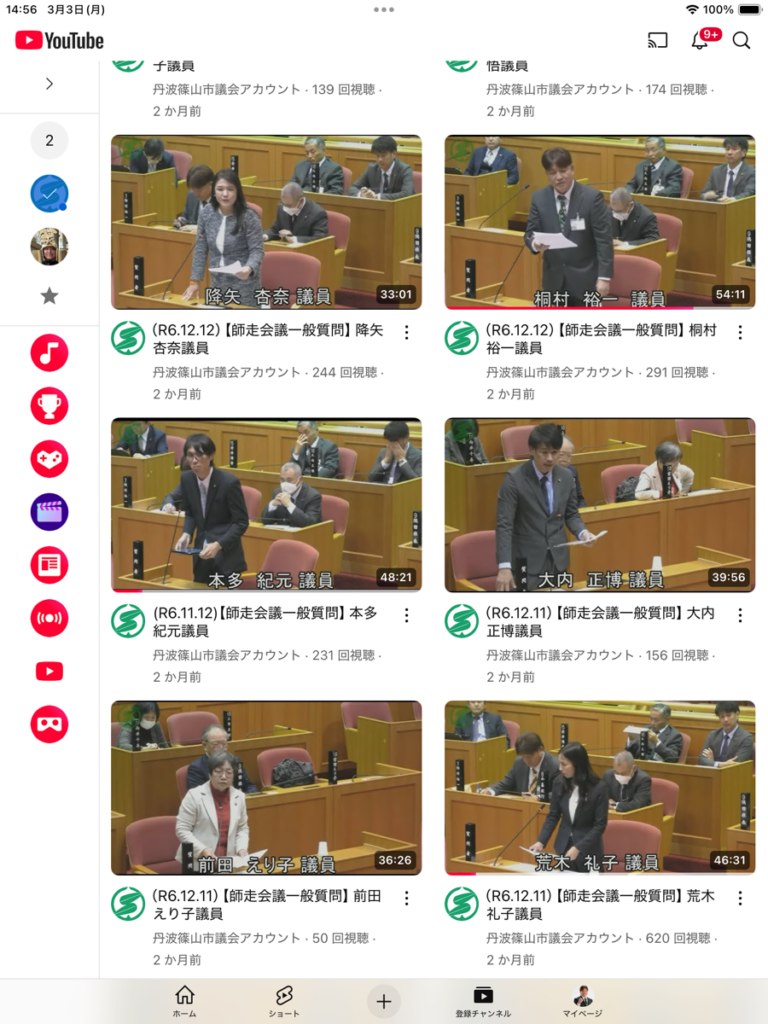Open the Gaming category in sidebar
Viewport: 768px width, 1024px height.
click(x=49, y=459)
